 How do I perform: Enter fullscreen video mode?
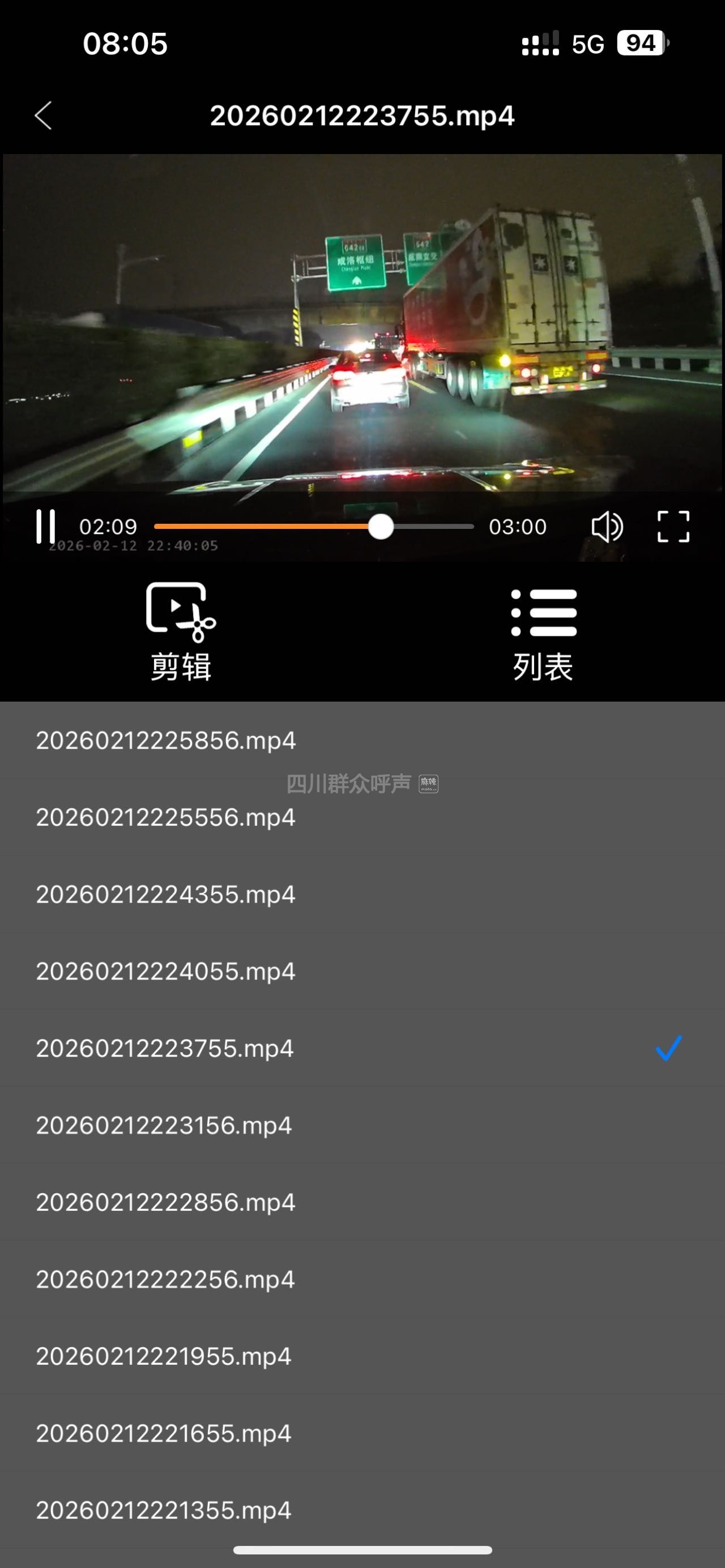673,527
